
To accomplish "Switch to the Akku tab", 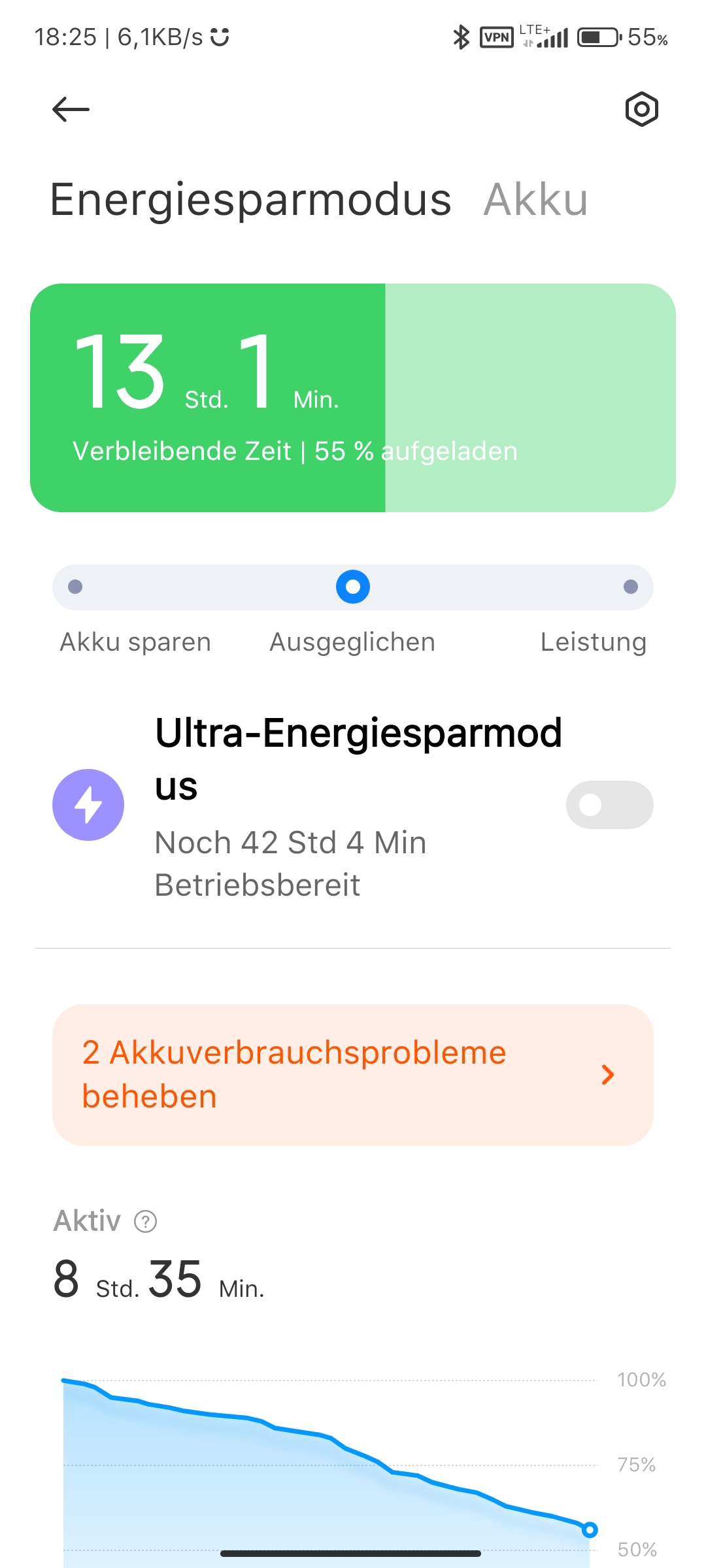I will coord(535,199).
